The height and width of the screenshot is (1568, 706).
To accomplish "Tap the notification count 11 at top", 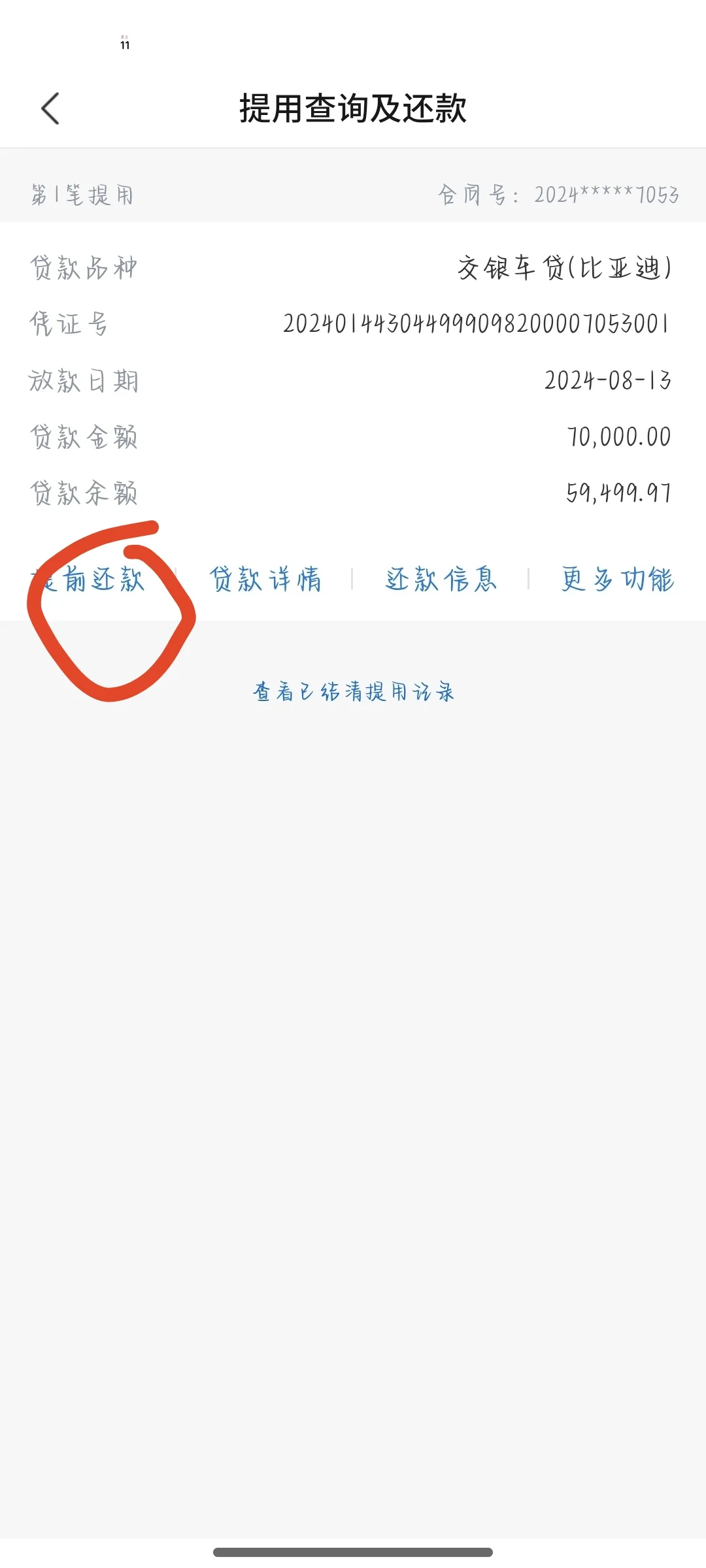I will click(126, 46).
